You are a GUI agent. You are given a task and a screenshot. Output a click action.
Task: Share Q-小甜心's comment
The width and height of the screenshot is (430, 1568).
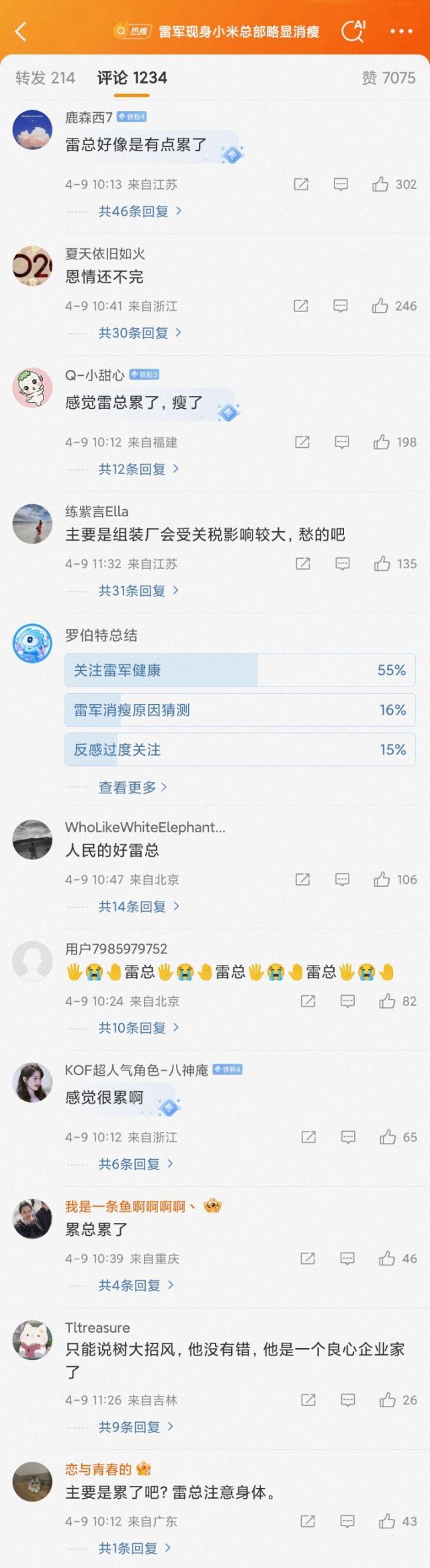tap(302, 442)
